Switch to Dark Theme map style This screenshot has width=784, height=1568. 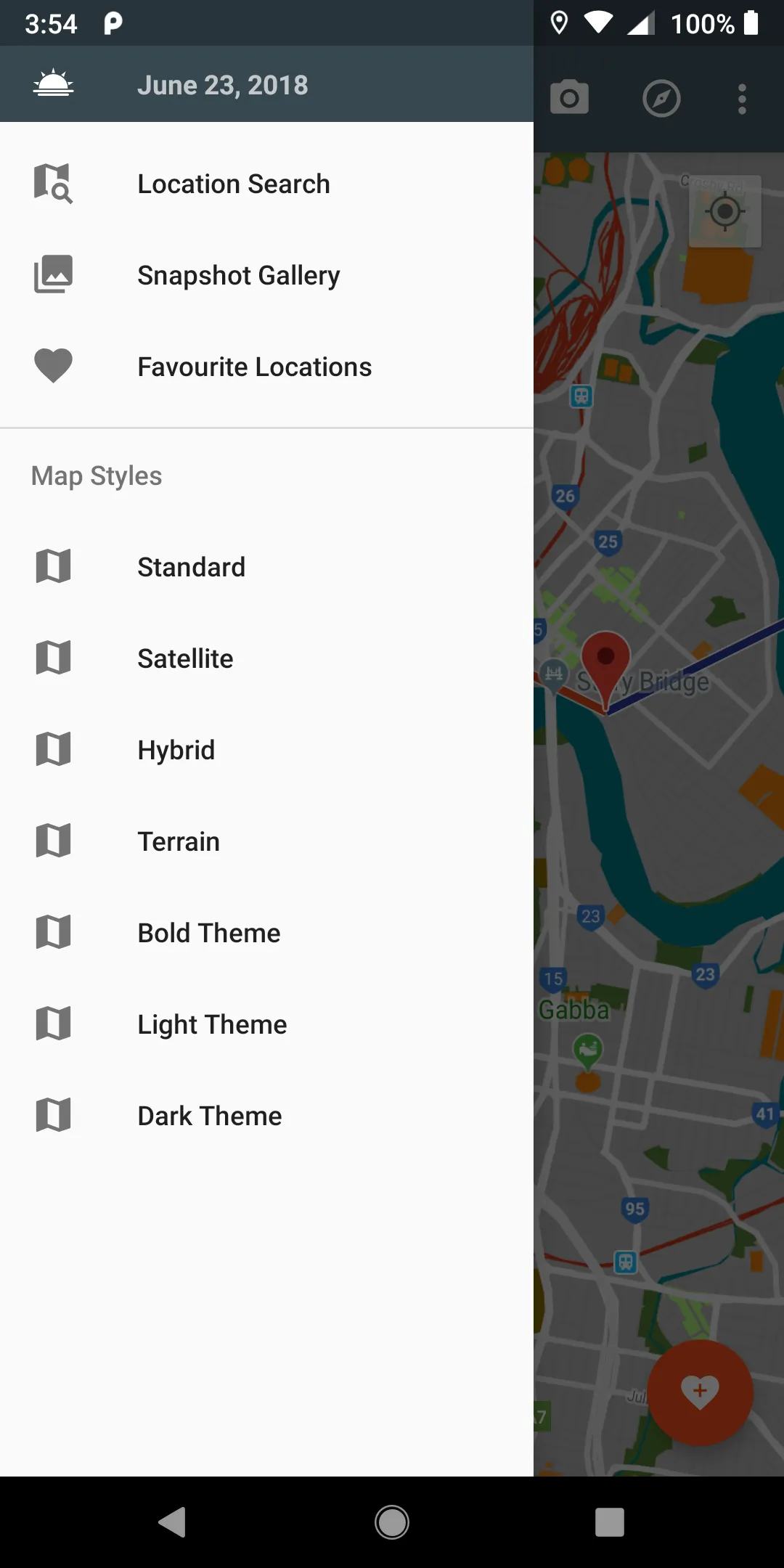(x=210, y=1116)
